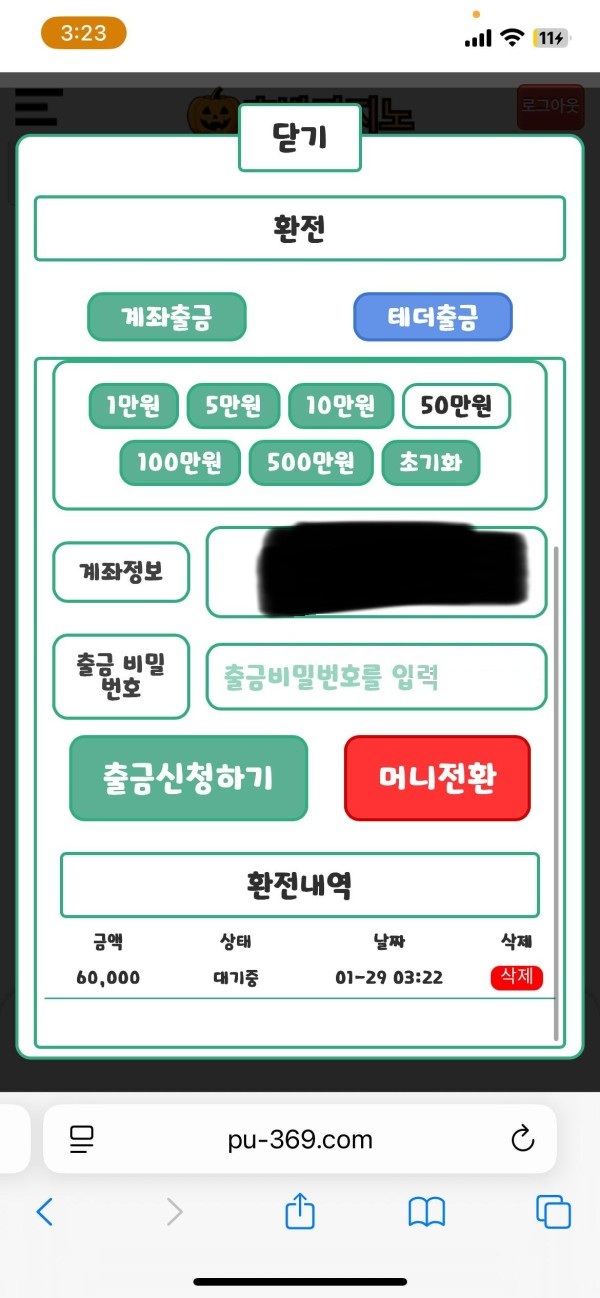Close the dialog with 닫기 button
Viewport: 600px width, 1298px height.
299,138
